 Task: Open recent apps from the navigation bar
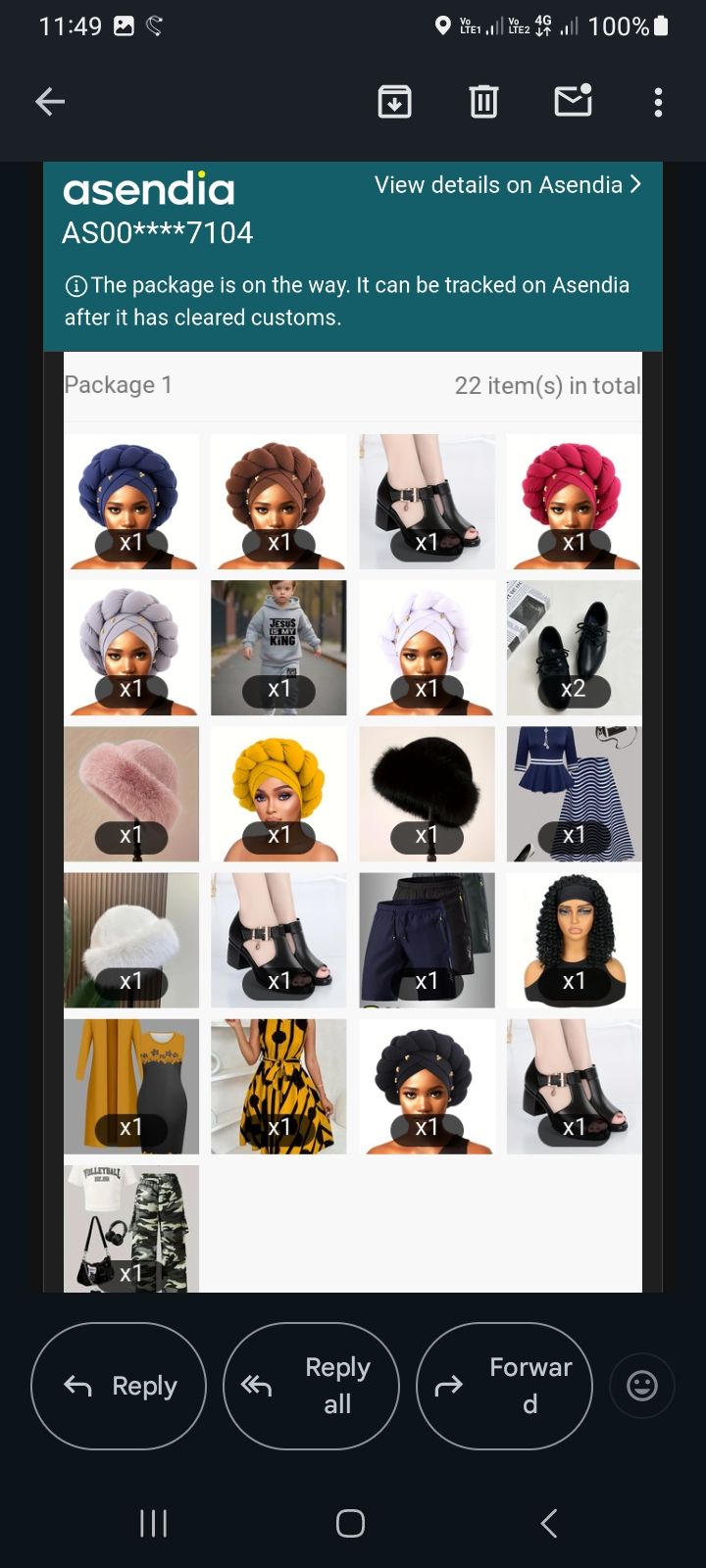click(x=153, y=1523)
